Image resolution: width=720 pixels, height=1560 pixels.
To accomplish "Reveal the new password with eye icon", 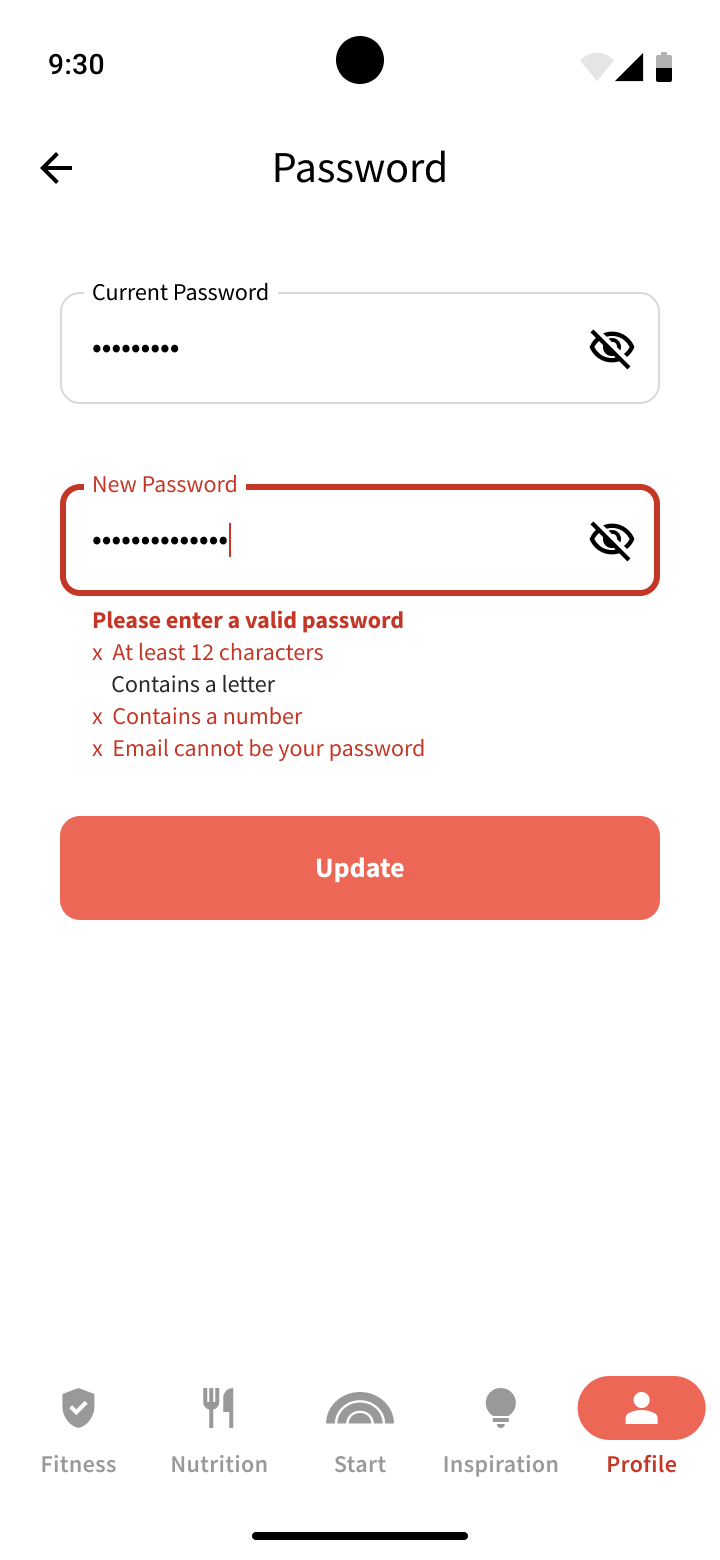I will [x=611, y=541].
